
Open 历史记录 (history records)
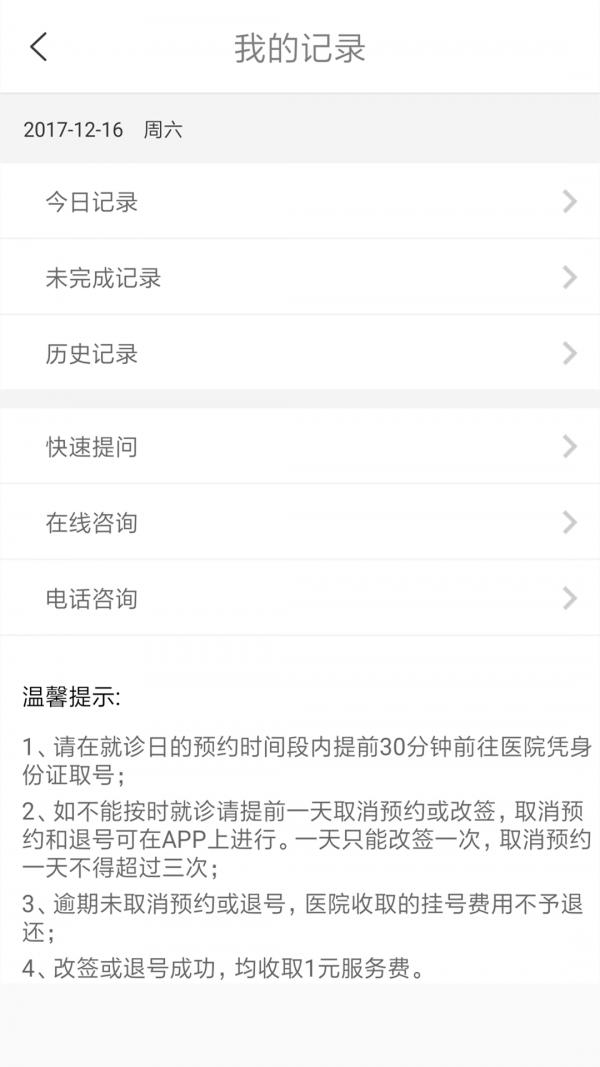(300, 352)
